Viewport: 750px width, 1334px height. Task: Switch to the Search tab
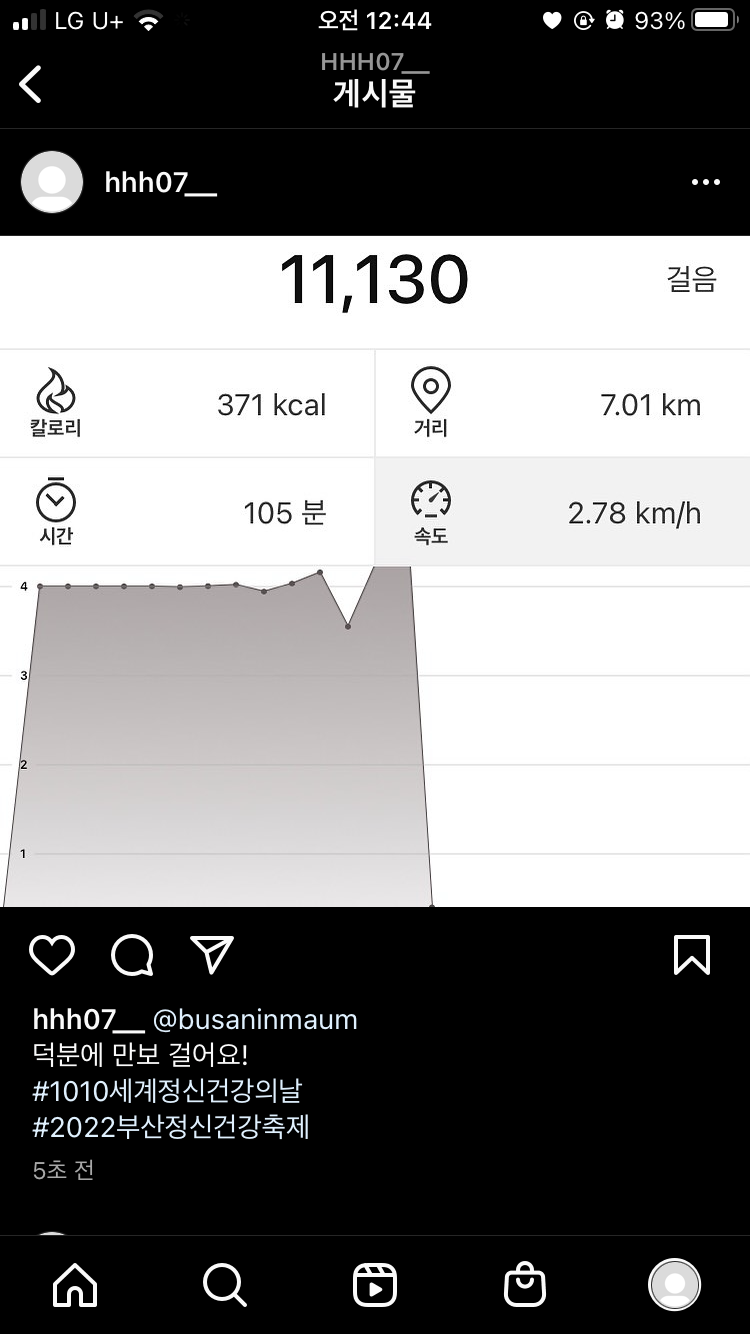tap(225, 1285)
